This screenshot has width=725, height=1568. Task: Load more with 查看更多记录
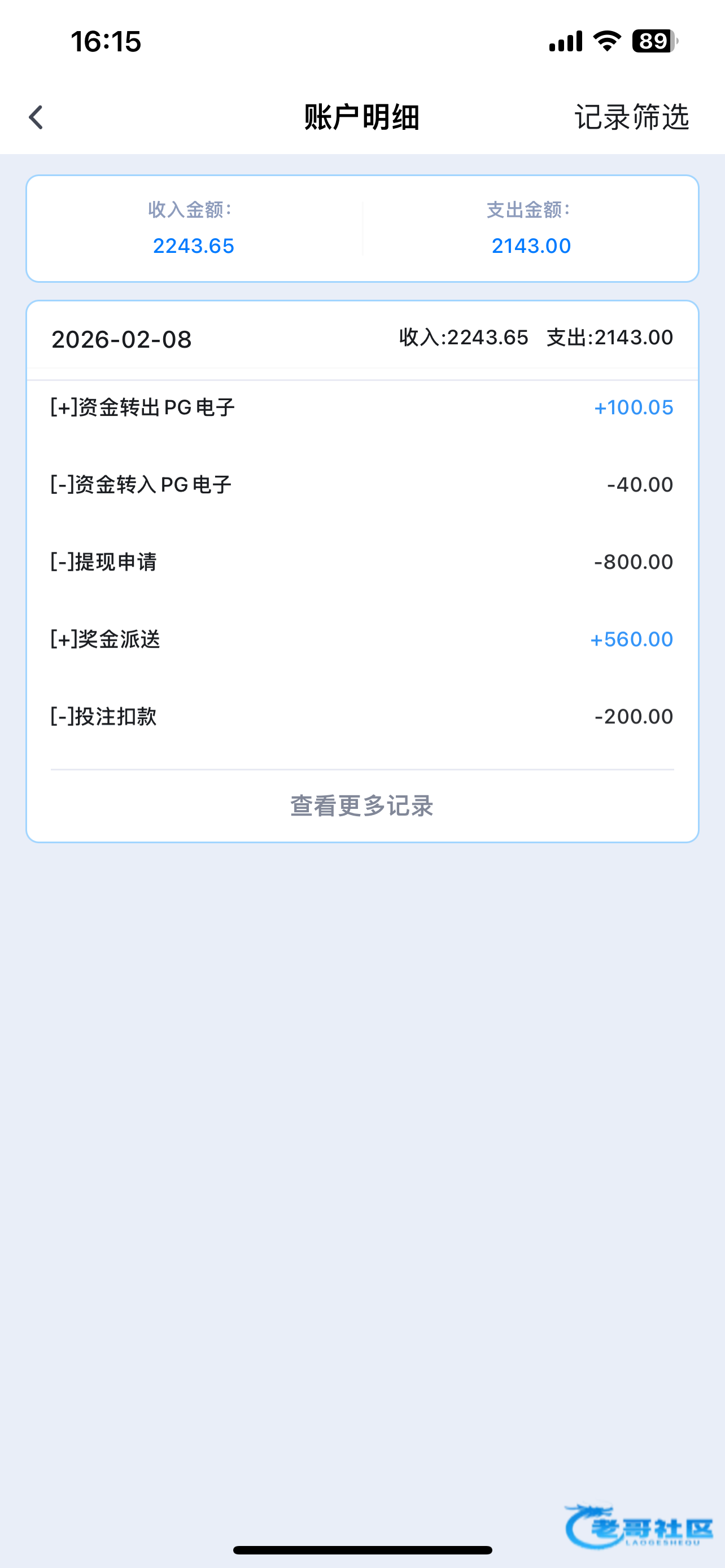click(x=362, y=806)
